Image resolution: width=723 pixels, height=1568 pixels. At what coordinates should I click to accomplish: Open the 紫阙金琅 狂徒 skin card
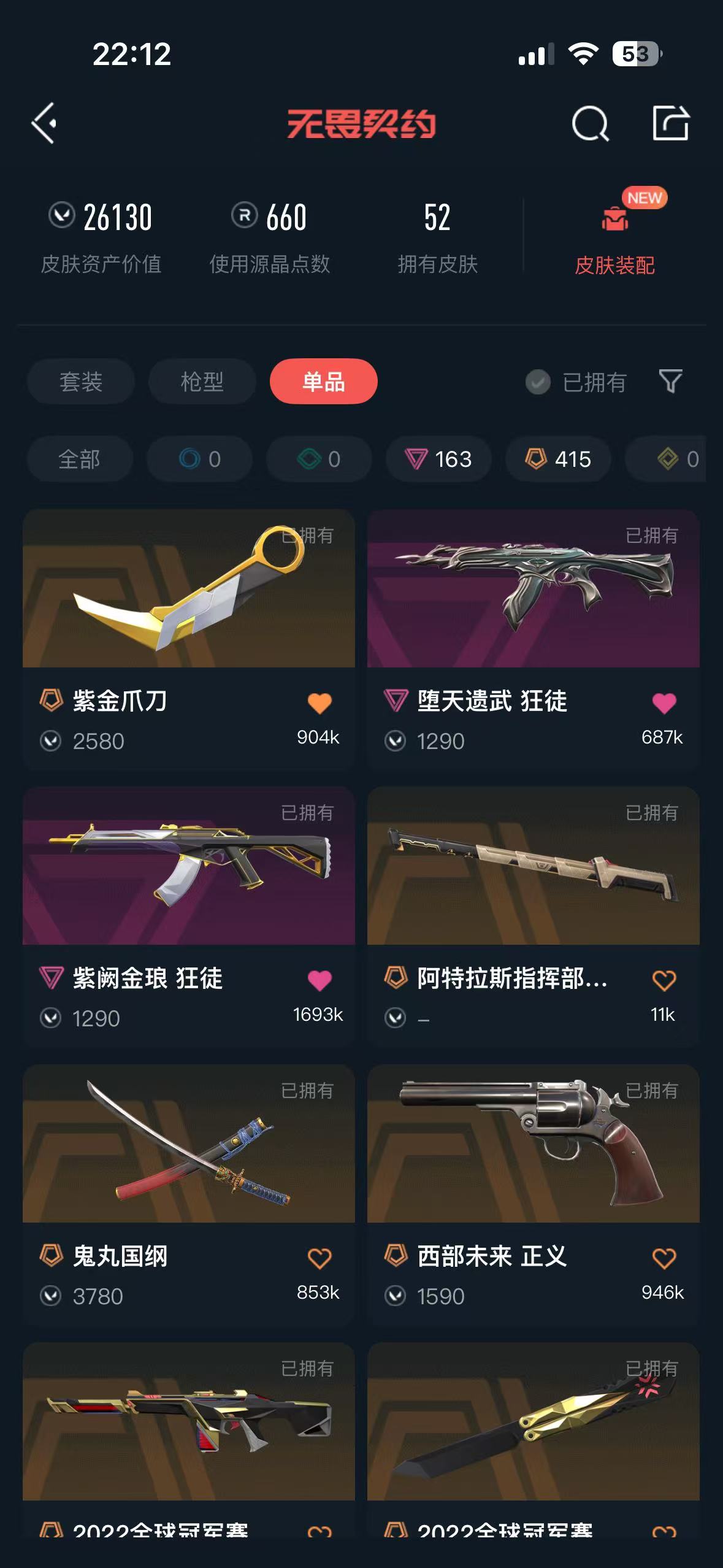tap(189, 917)
